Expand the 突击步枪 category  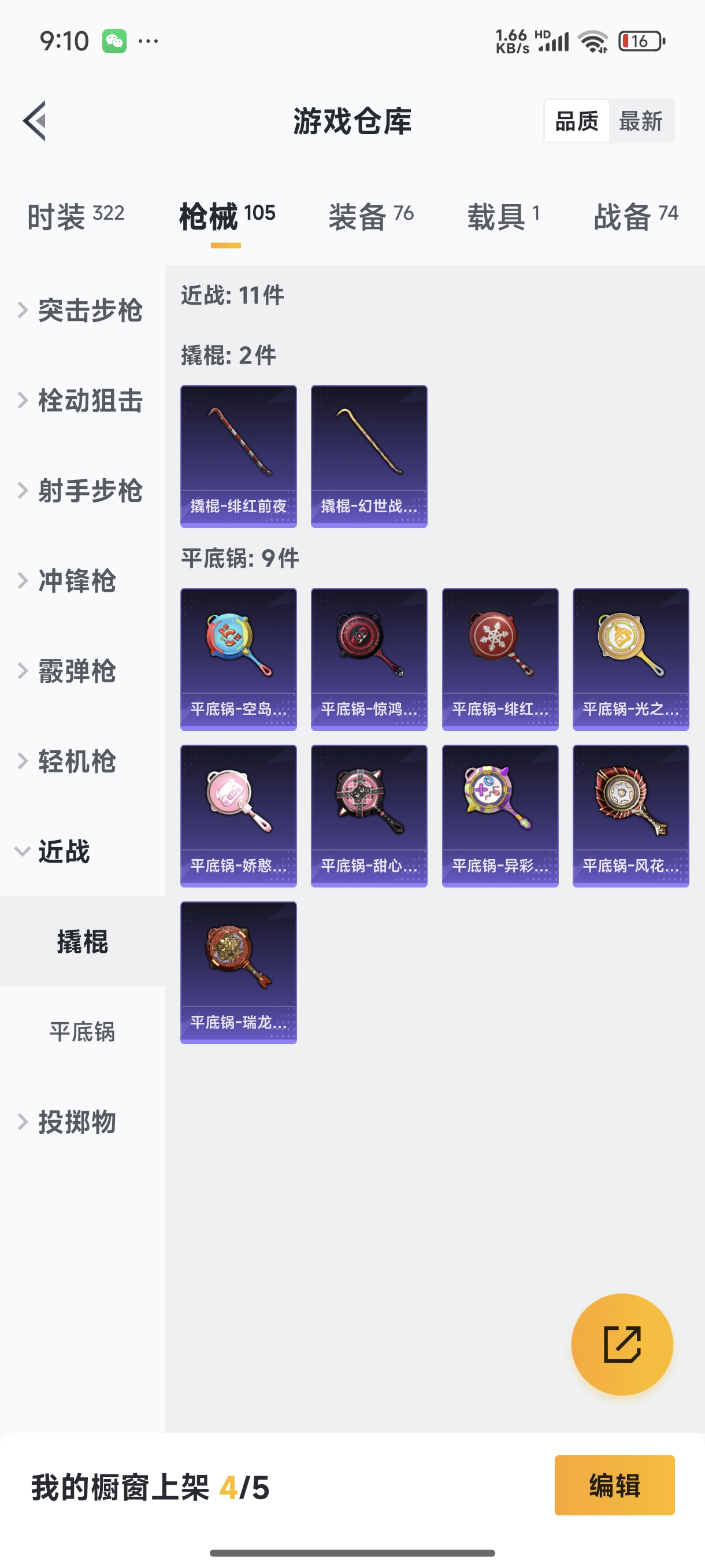[x=82, y=310]
